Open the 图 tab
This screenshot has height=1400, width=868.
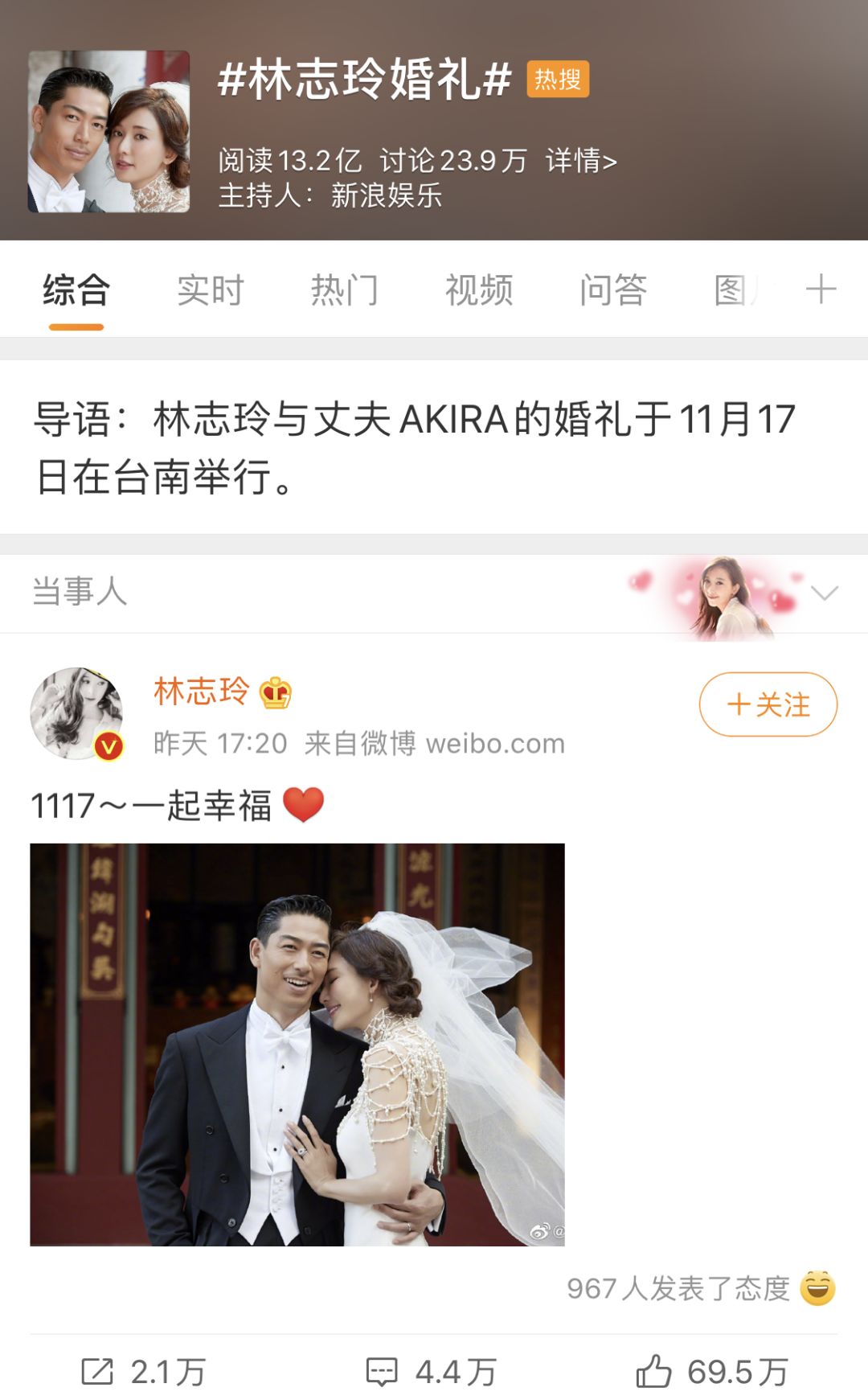pyautogui.click(x=731, y=290)
